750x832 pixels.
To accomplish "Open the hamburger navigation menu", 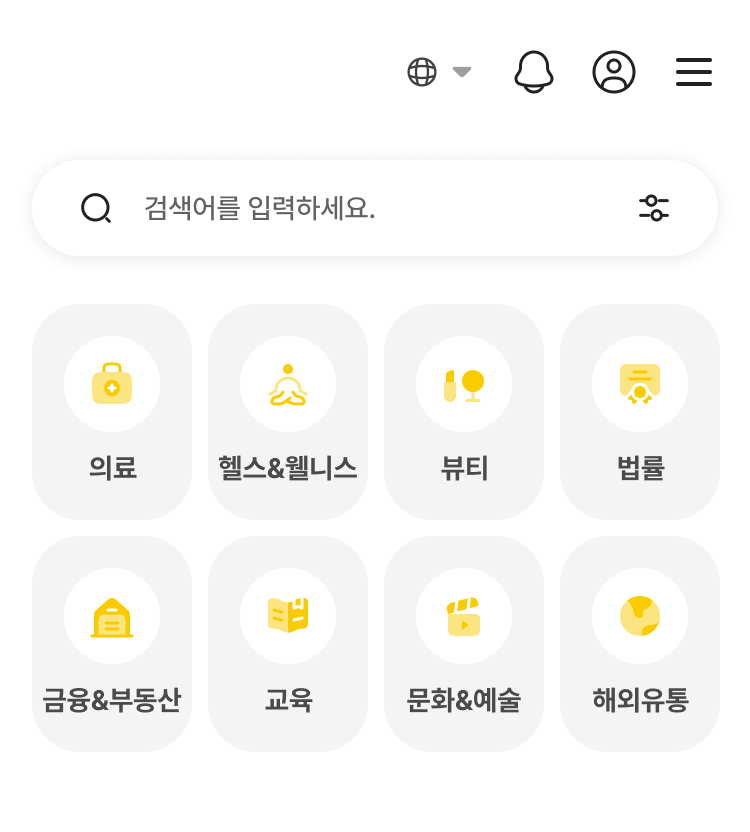I will point(693,71).
